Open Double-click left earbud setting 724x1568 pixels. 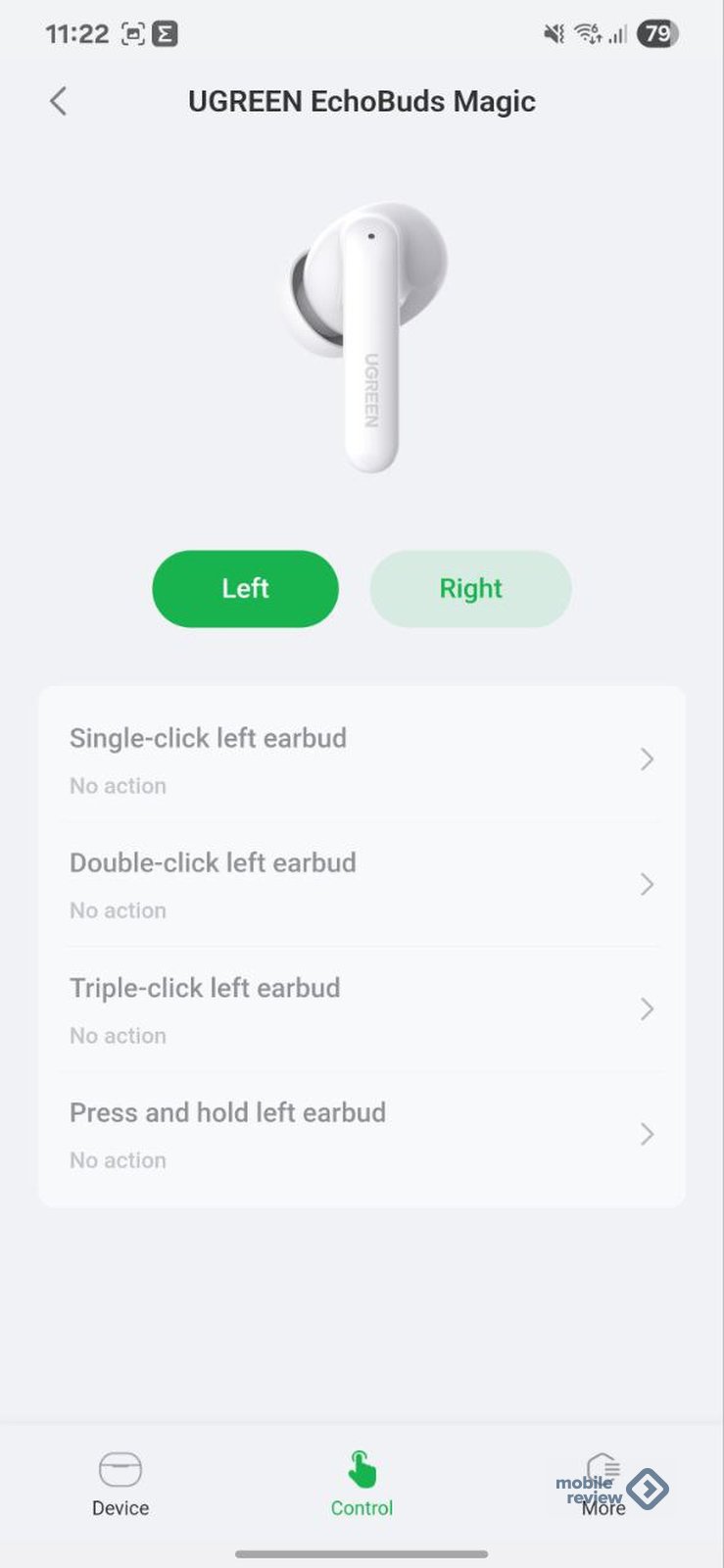361,884
